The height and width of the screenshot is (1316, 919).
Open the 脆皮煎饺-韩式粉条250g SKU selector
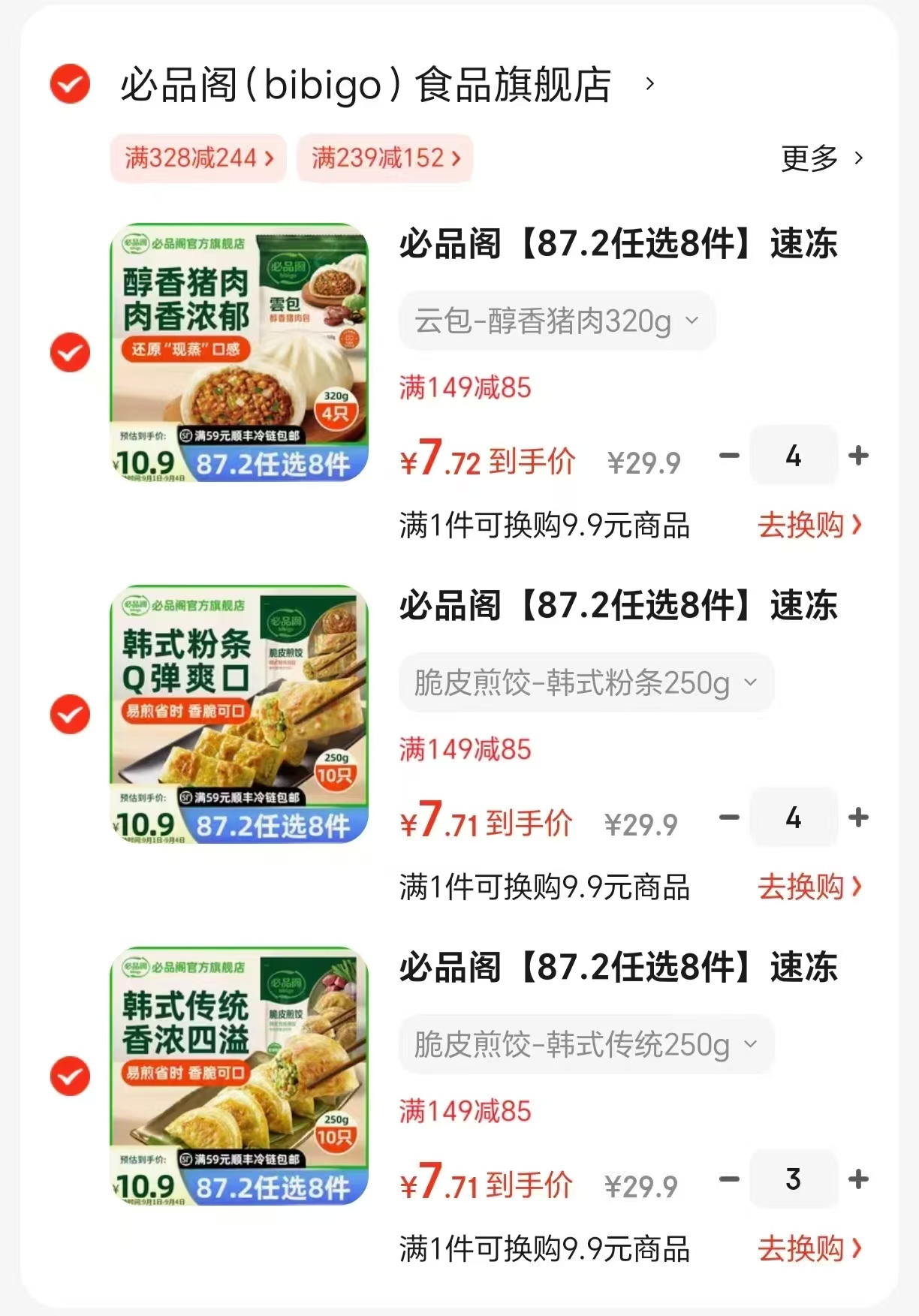[x=586, y=682]
